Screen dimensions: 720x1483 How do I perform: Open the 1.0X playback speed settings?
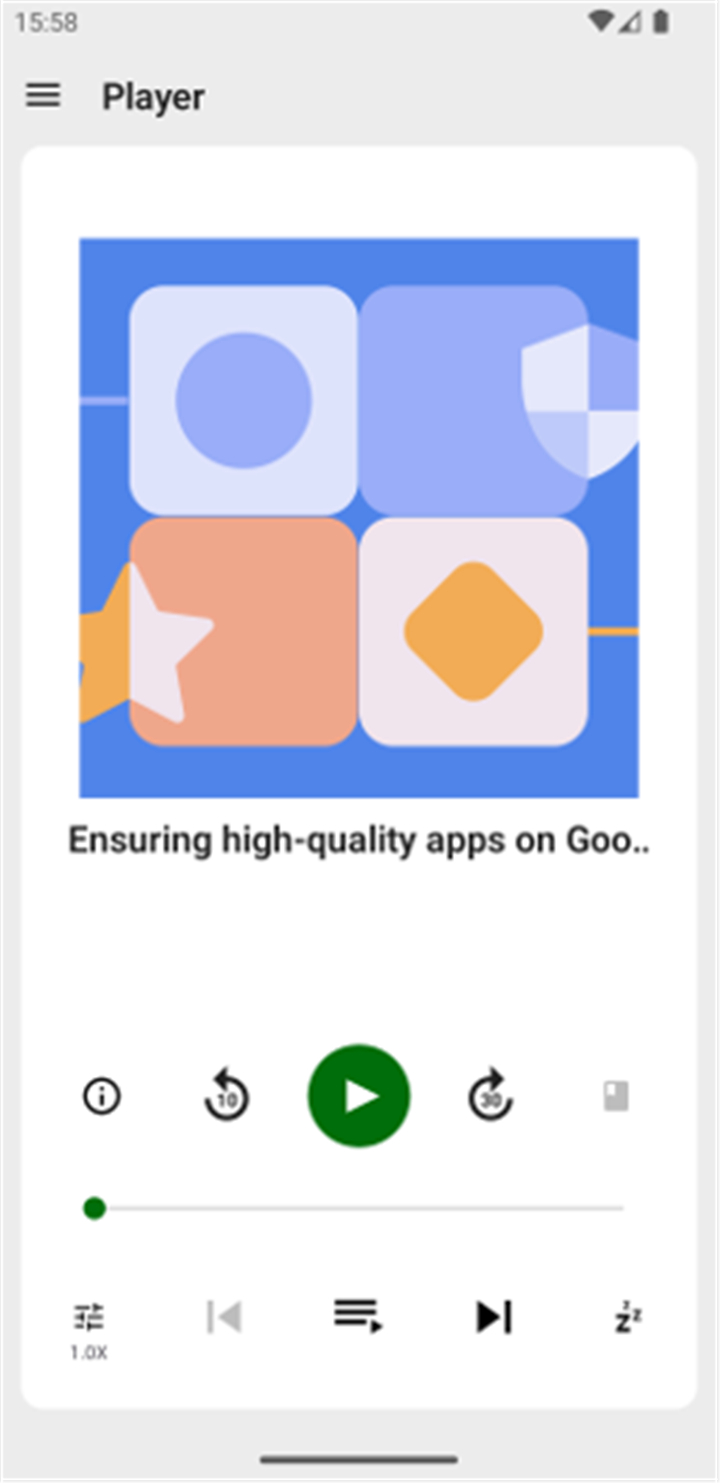89,1330
